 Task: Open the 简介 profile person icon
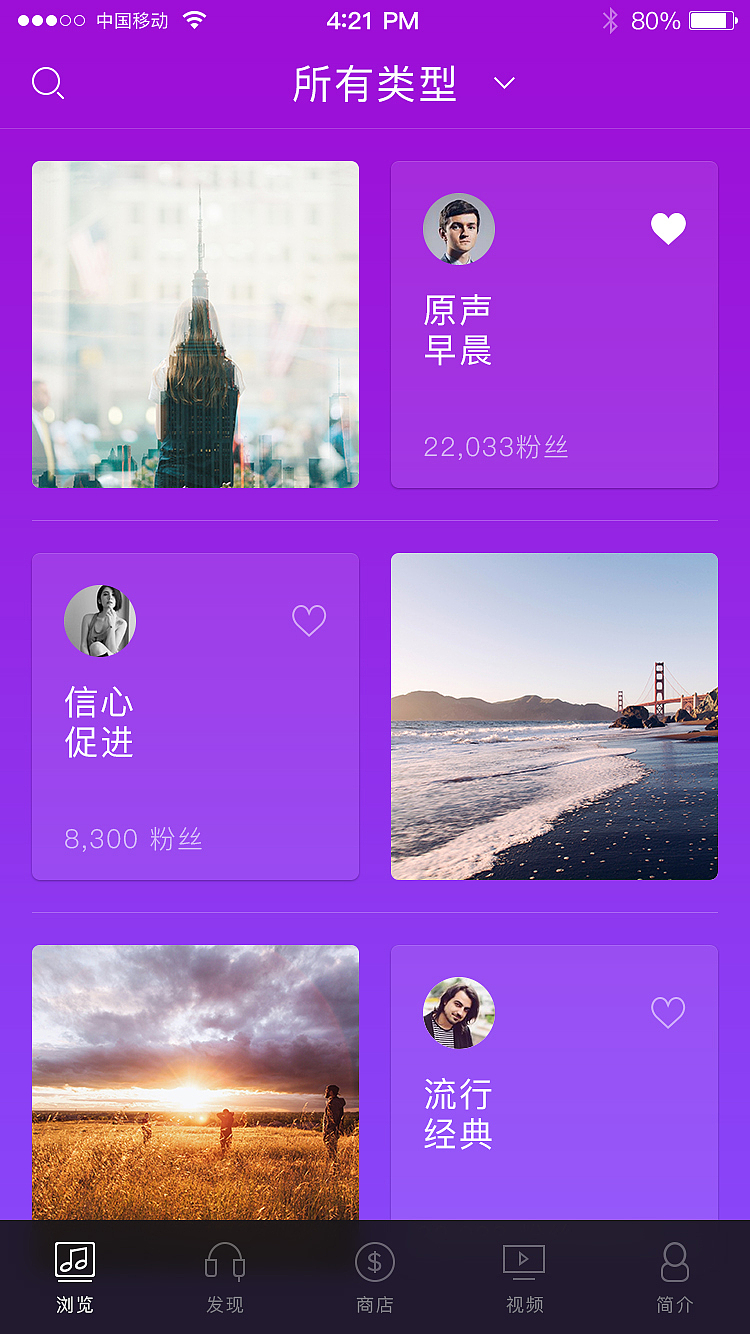[674, 1263]
